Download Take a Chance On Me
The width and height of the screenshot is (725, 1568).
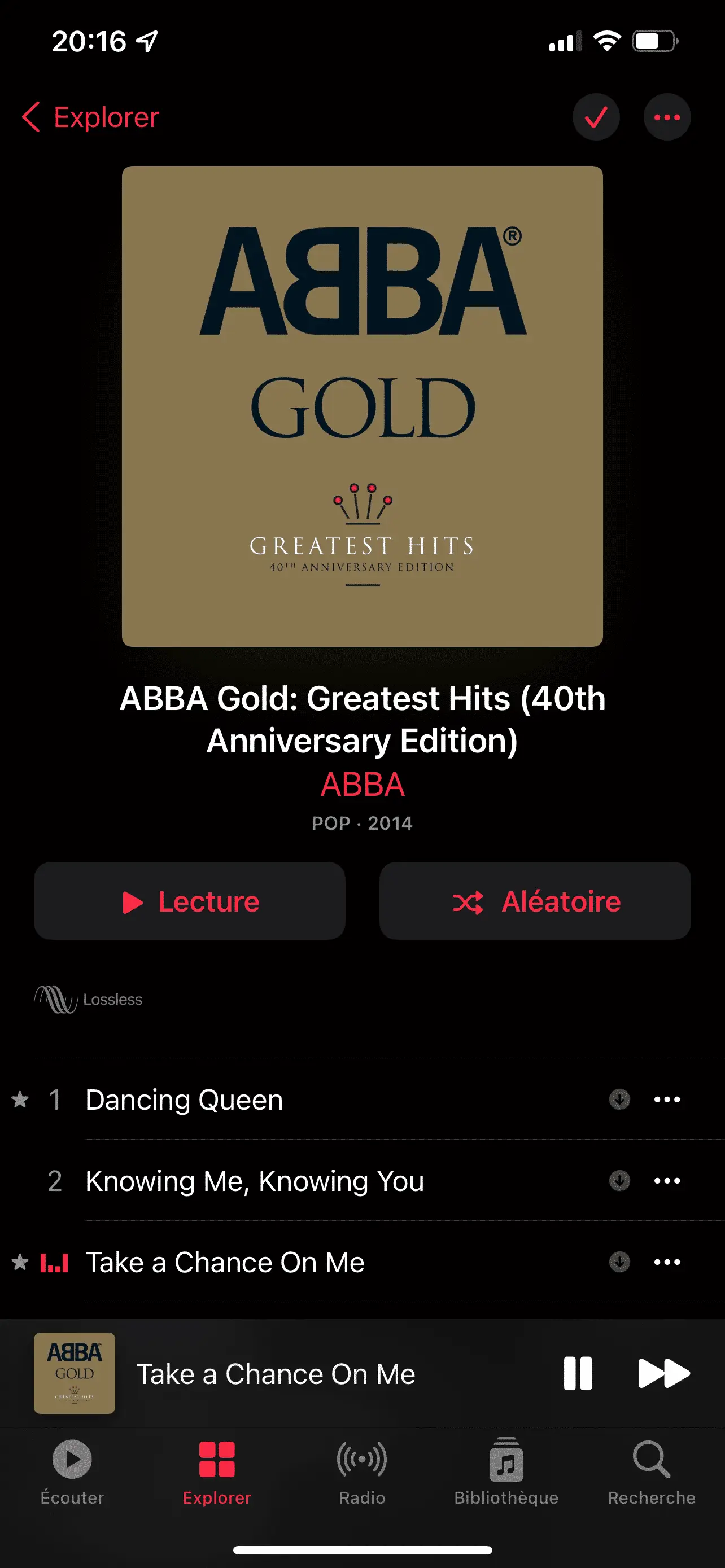coord(619,1263)
